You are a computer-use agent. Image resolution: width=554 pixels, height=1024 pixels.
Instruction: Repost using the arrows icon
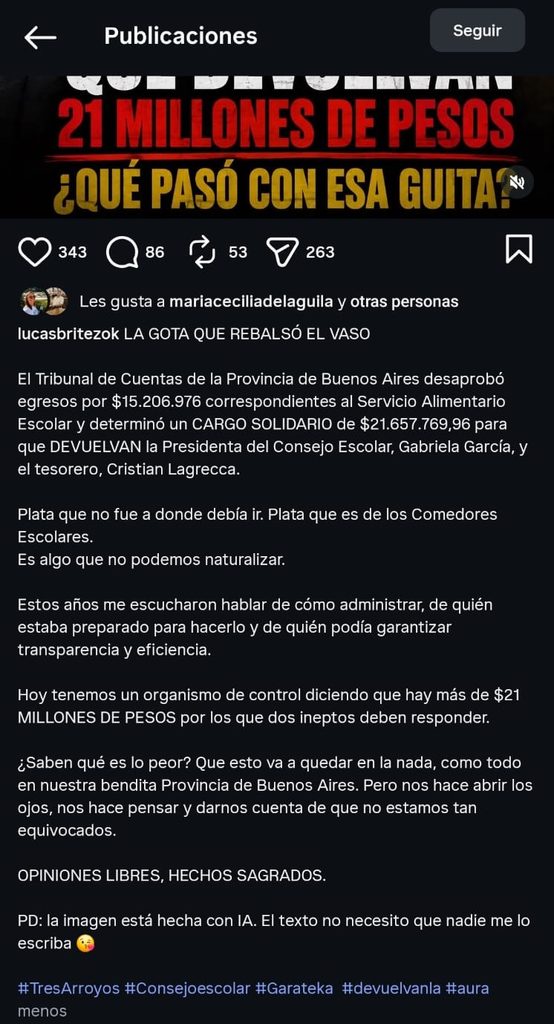(x=204, y=252)
